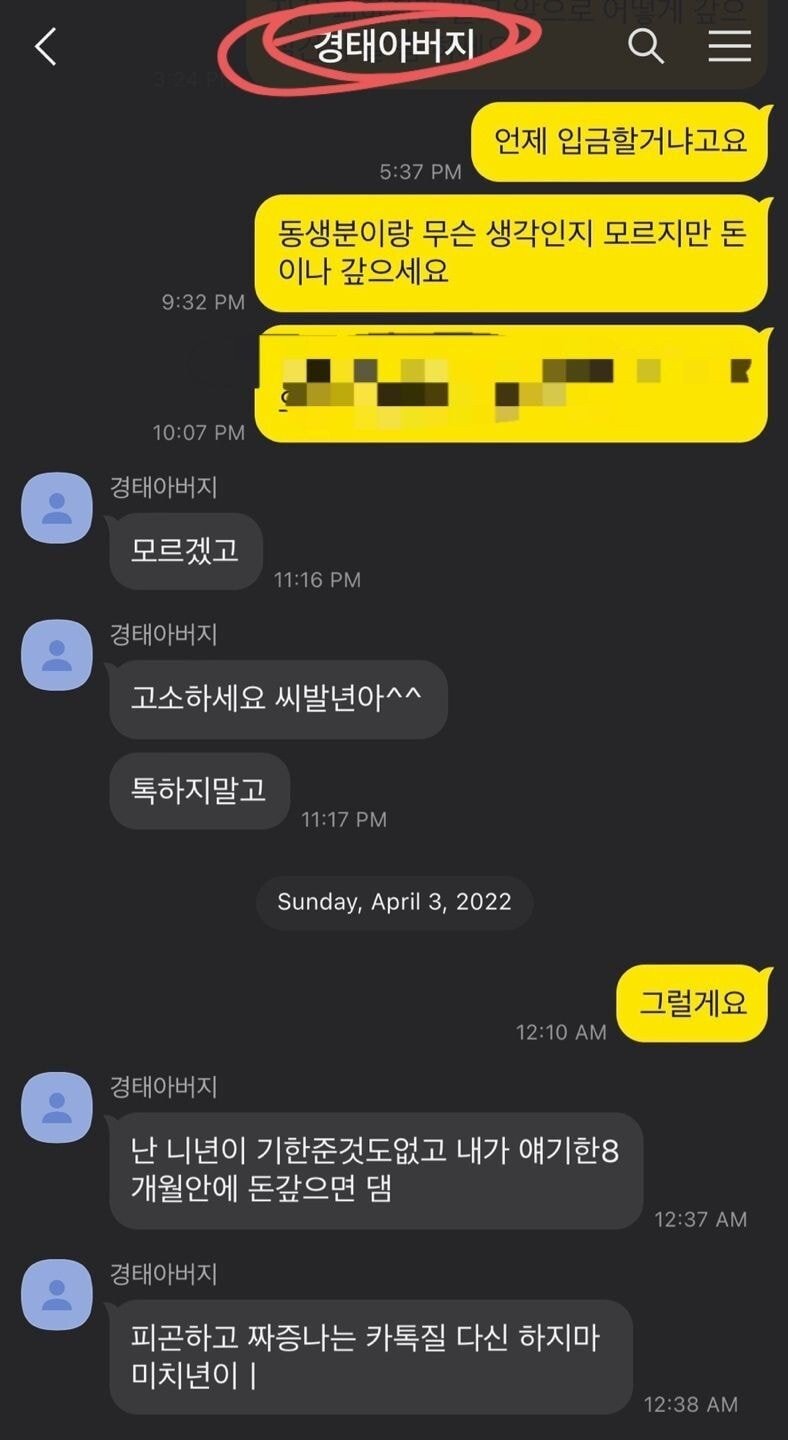
Task: Open the chat room hamburger menu
Action: [729, 46]
